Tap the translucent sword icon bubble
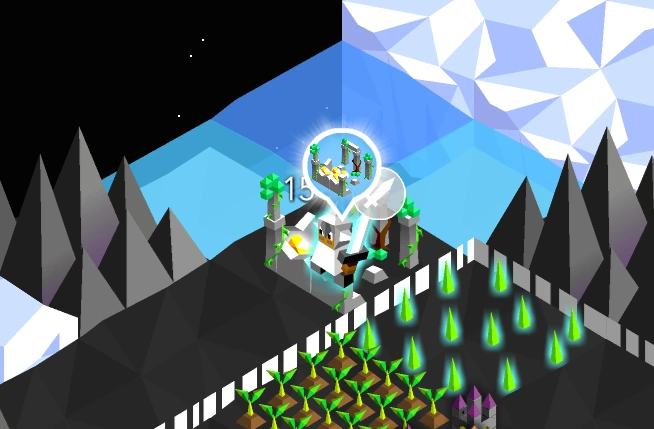The image size is (654, 429). pyautogui.click(x=382, y=193)
